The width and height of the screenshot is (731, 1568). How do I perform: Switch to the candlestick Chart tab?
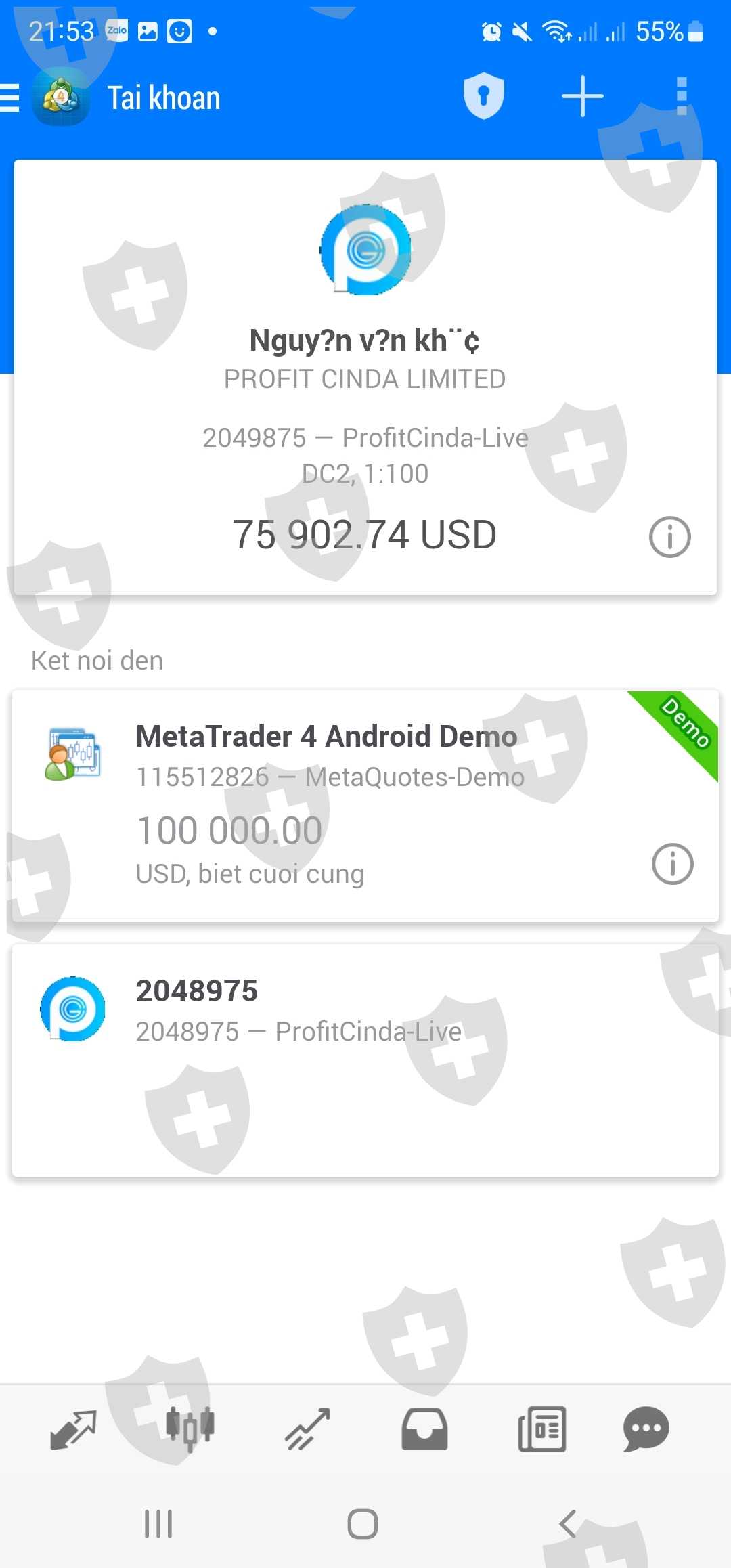pyautogui.click(x=190, y=1429)
